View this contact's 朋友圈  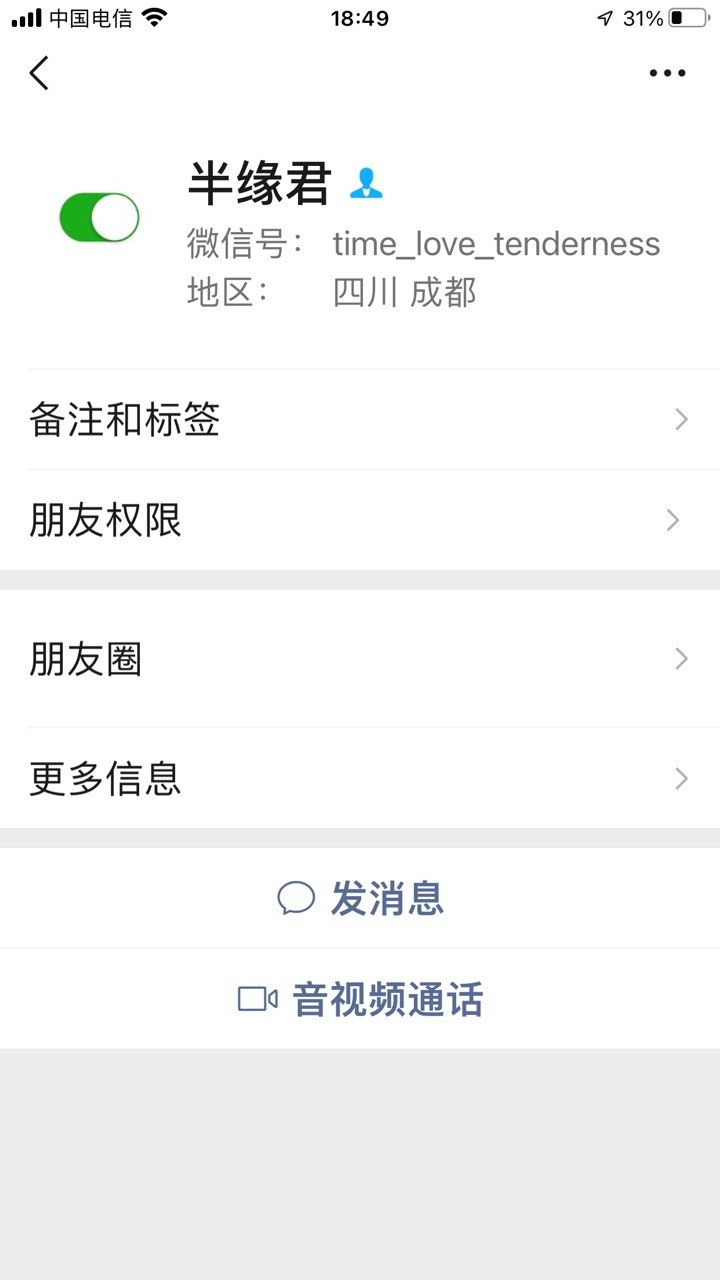360,659
